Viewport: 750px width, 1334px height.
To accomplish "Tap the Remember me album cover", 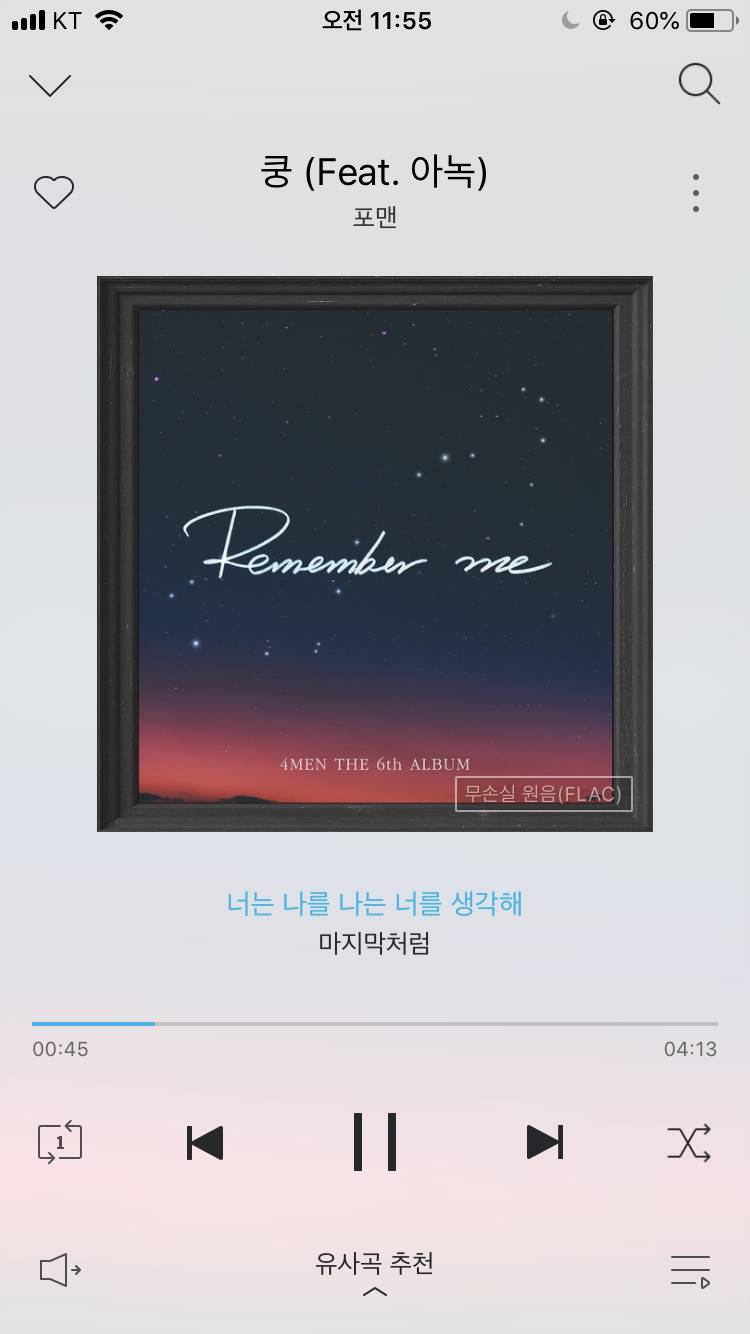I will (x=375, y=553).
